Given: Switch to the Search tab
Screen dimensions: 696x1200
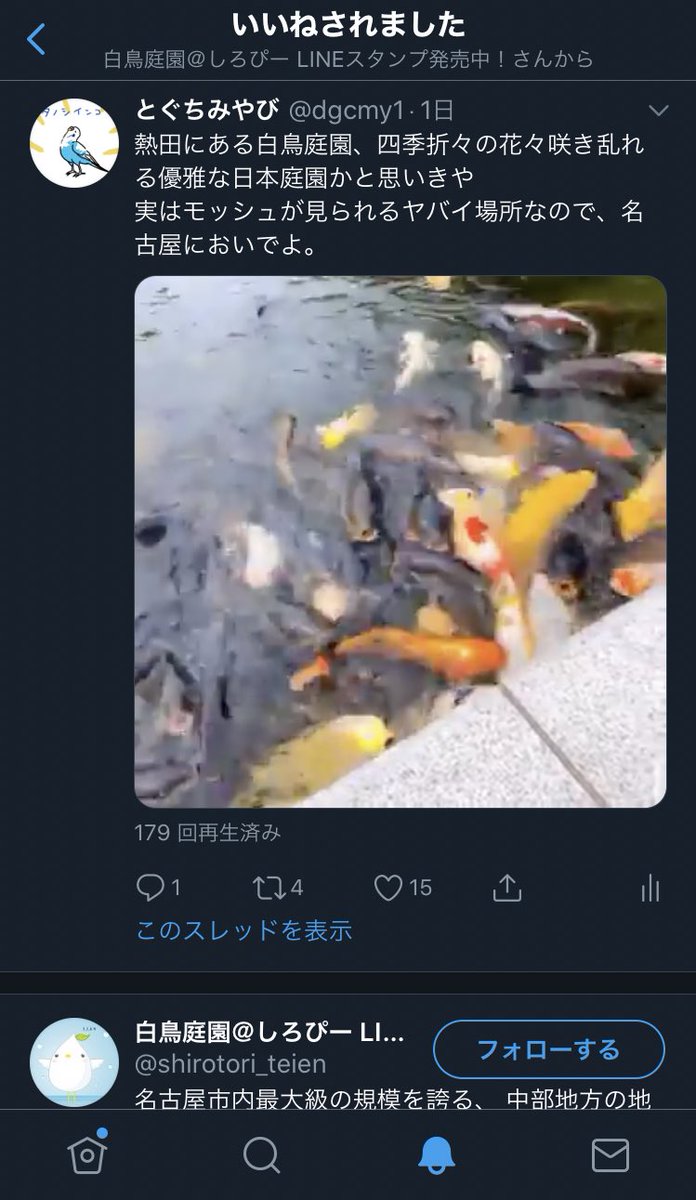Looking at the screenshot, I should [261, 1155].
